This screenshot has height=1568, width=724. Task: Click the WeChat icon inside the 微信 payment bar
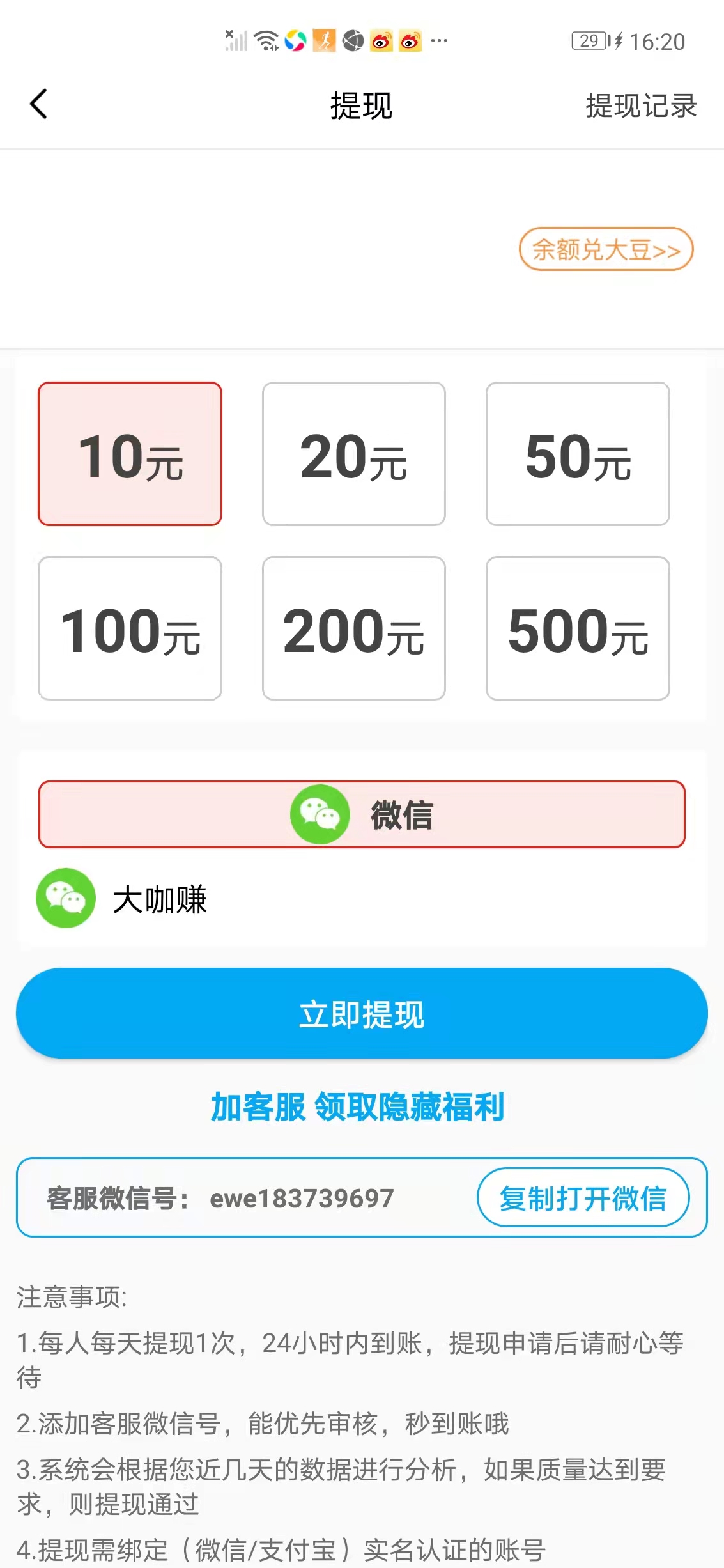[x=320, y=816]
